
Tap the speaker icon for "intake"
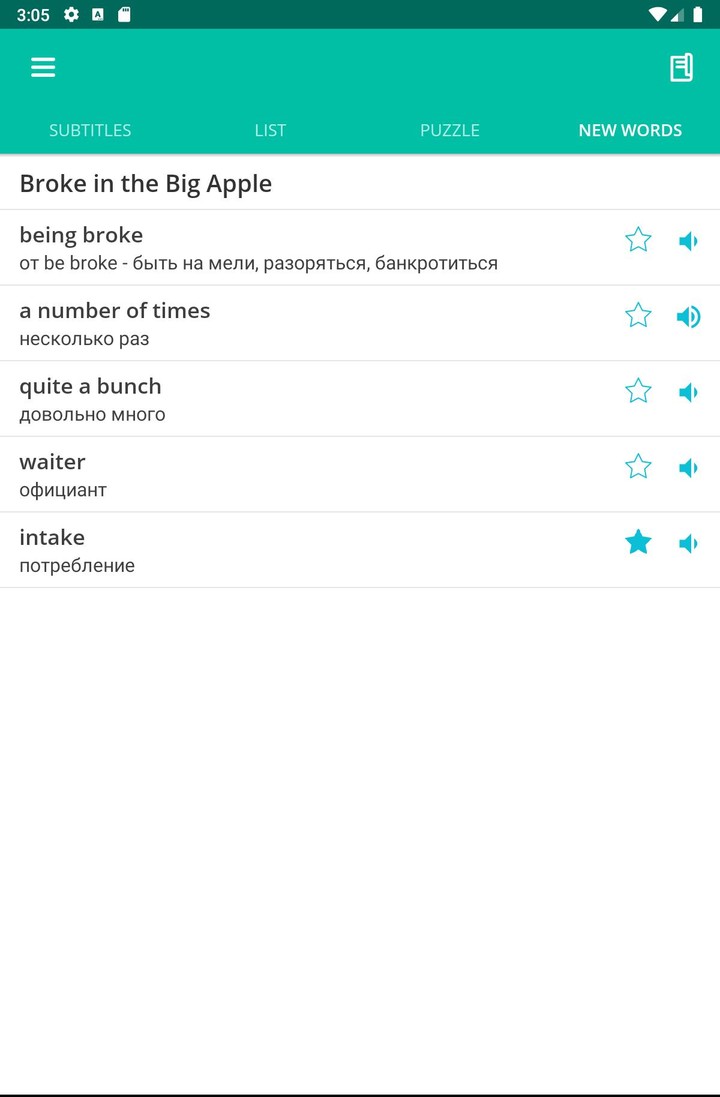click(x=688, y=544)
